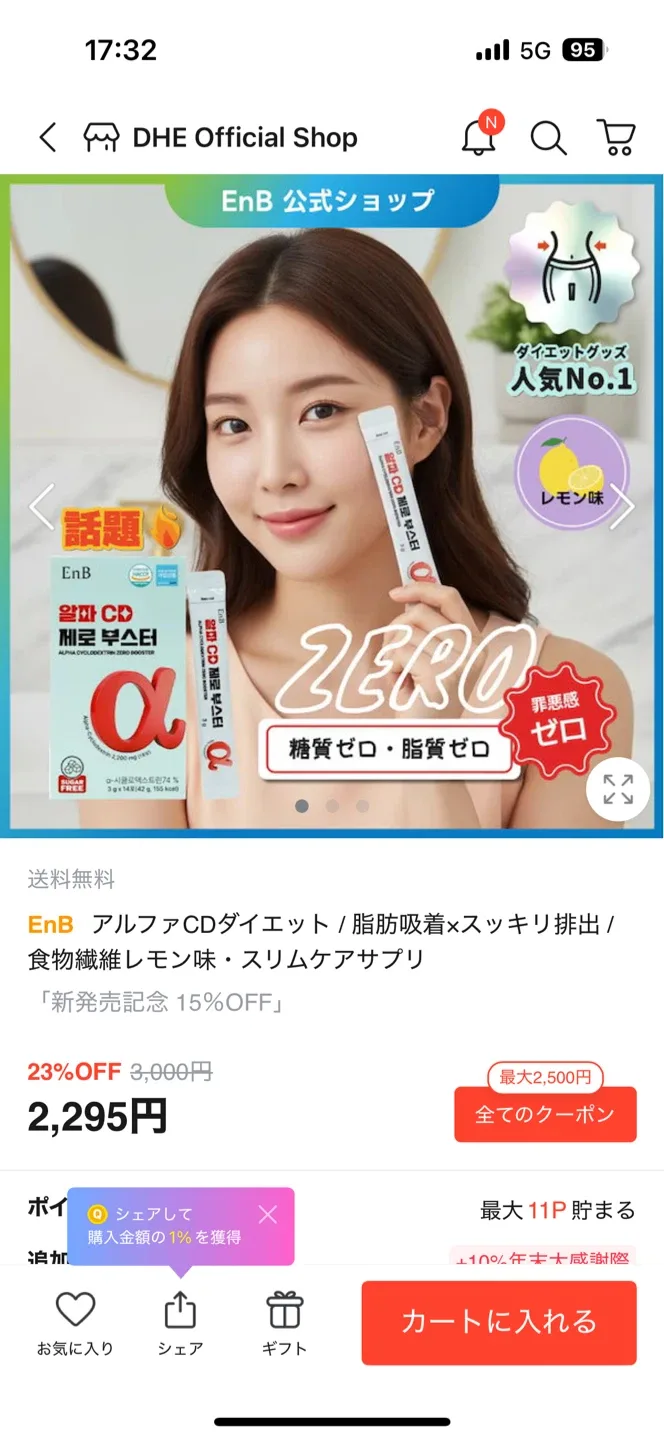Open the EnB brand link
The height and width of the screenshot is (1440, 664).
pos(50,924)
